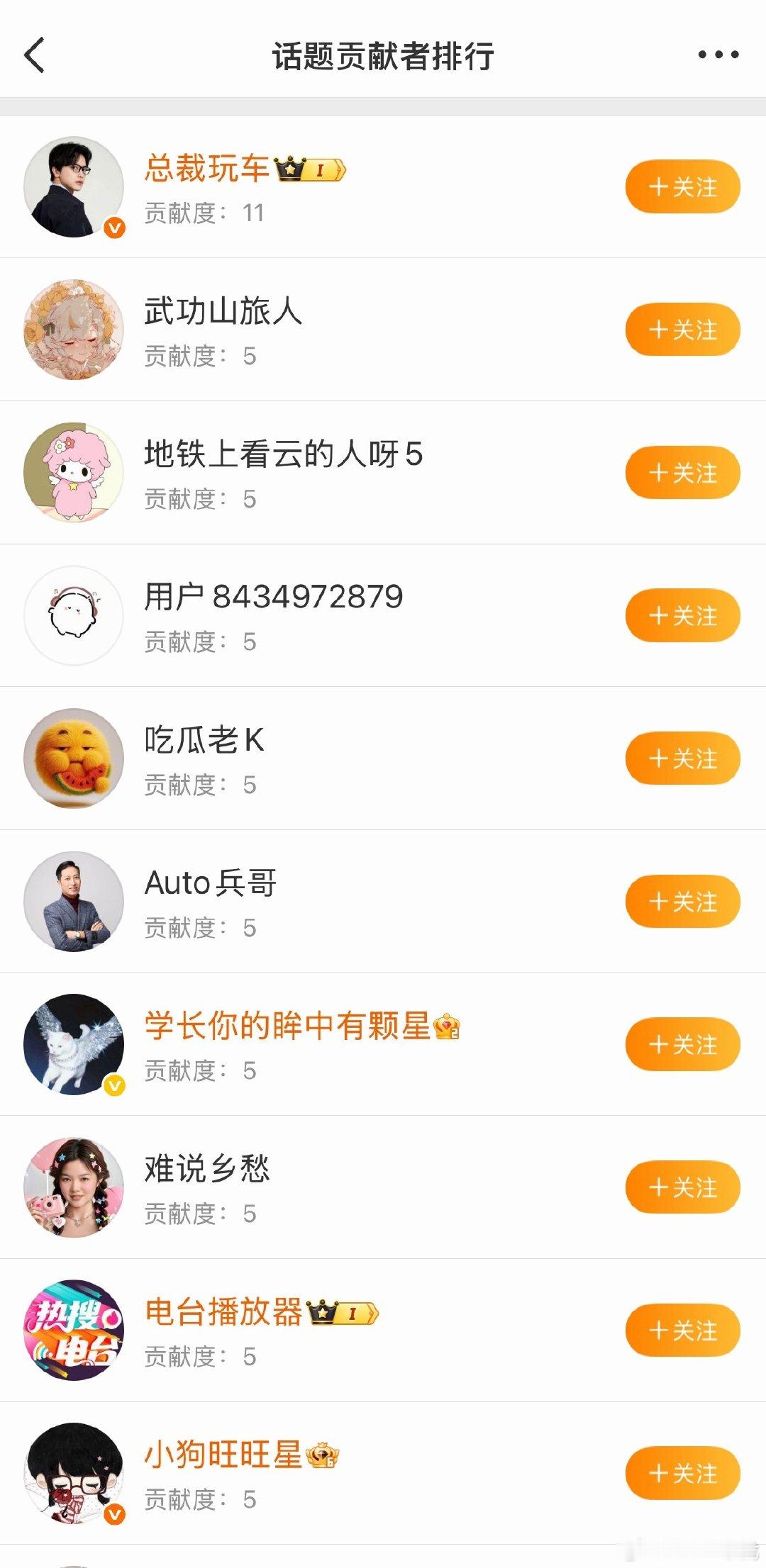Follow 难说乡愁
The width and height of the screenshot is (766, 1568).
tap(683, 1187)
